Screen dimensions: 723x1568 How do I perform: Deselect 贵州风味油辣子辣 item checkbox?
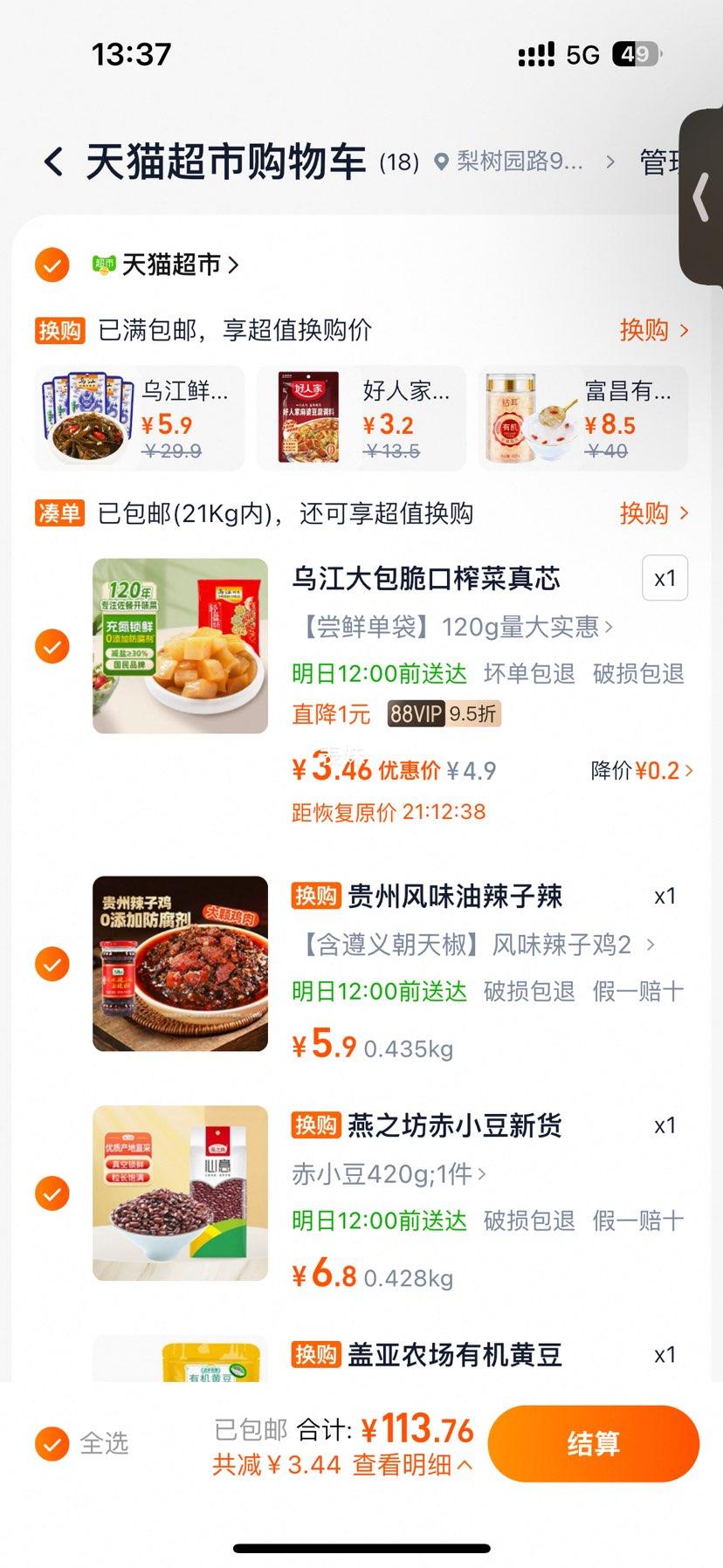click(x=52, y=964)
